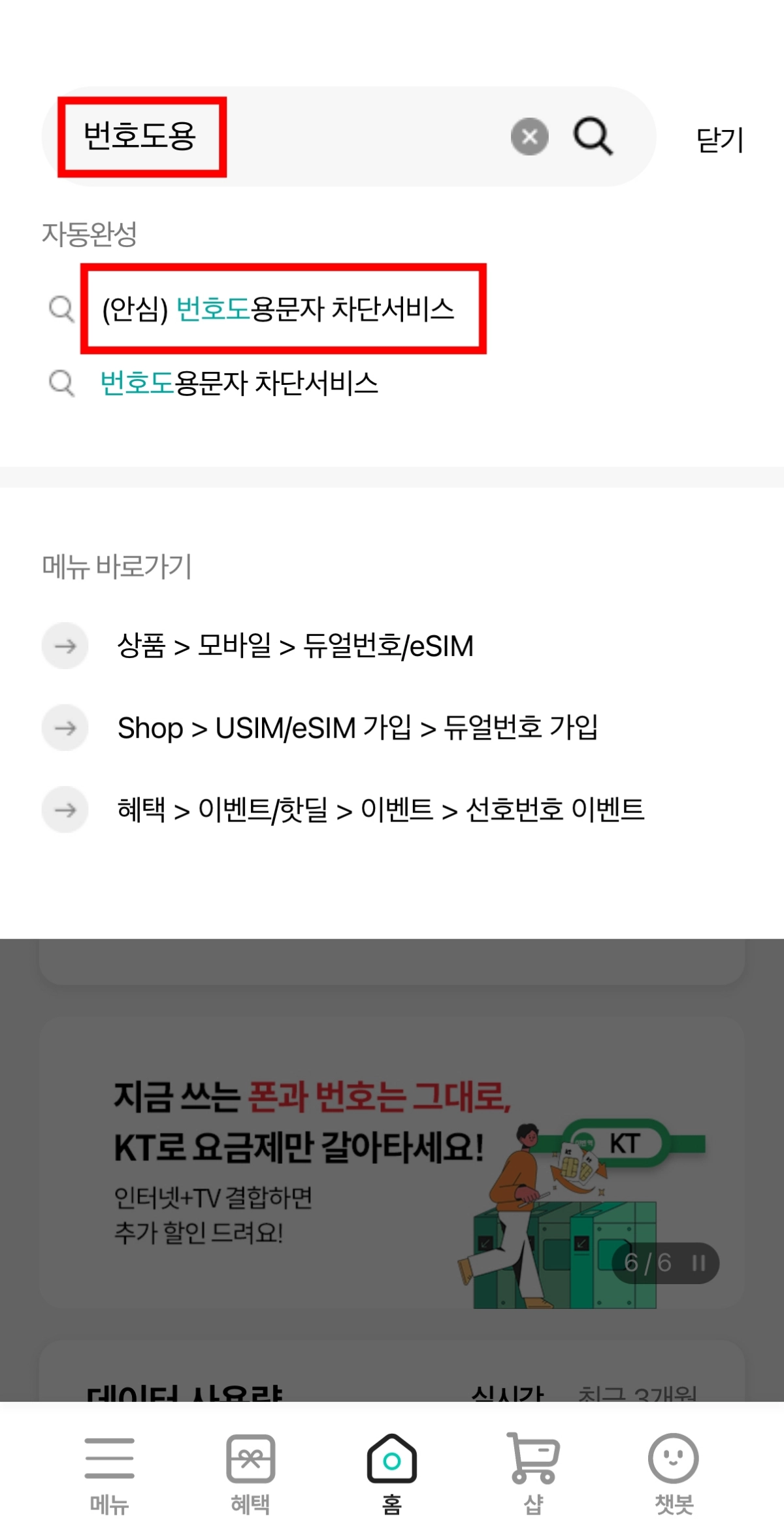Screen dimensions: 784x1539
Task: Tap the arrow icon for 듀얼번호 가입 shortcut
Action: 65,728
